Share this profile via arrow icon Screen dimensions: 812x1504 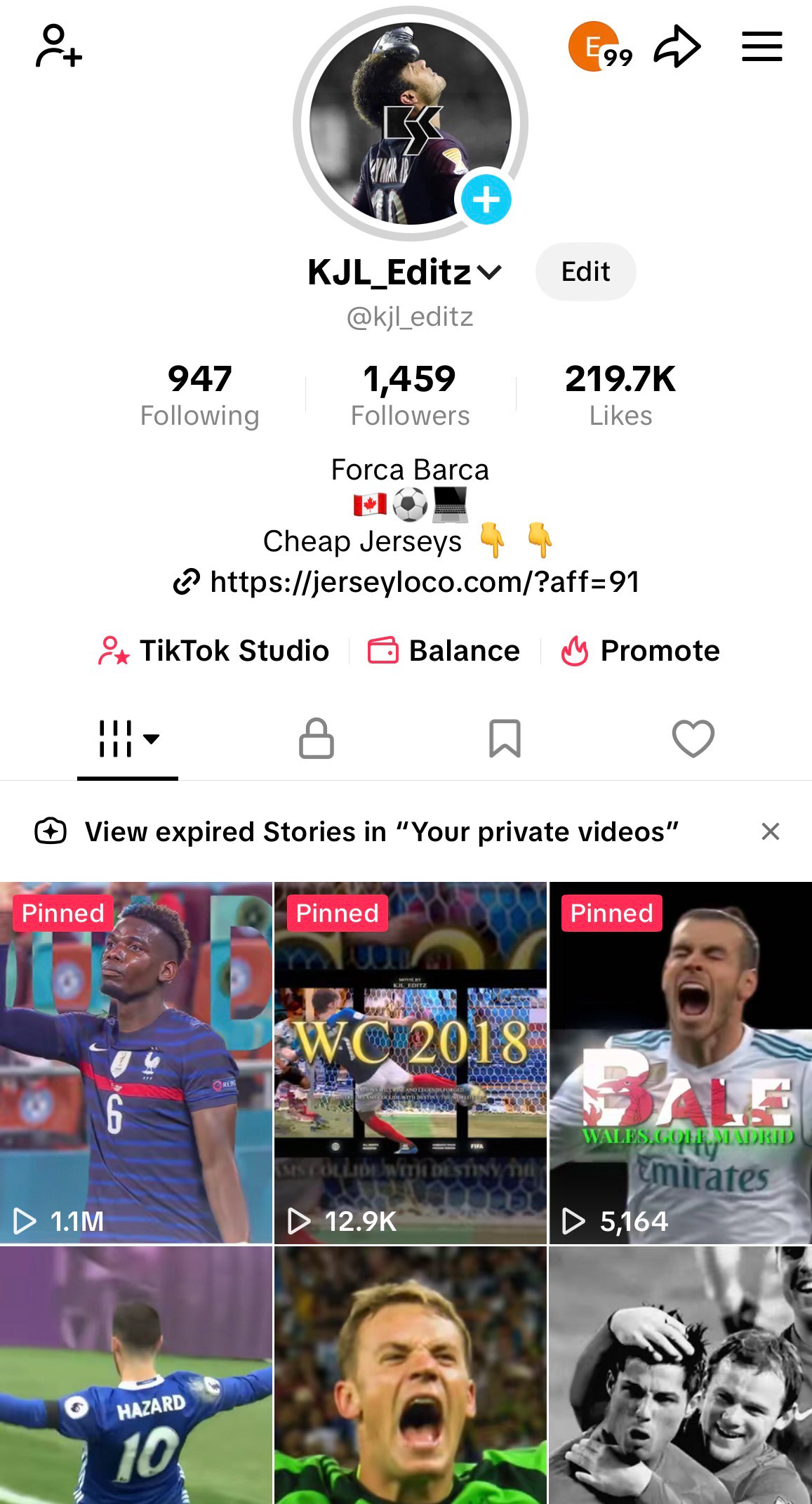[x=677, y=47]
